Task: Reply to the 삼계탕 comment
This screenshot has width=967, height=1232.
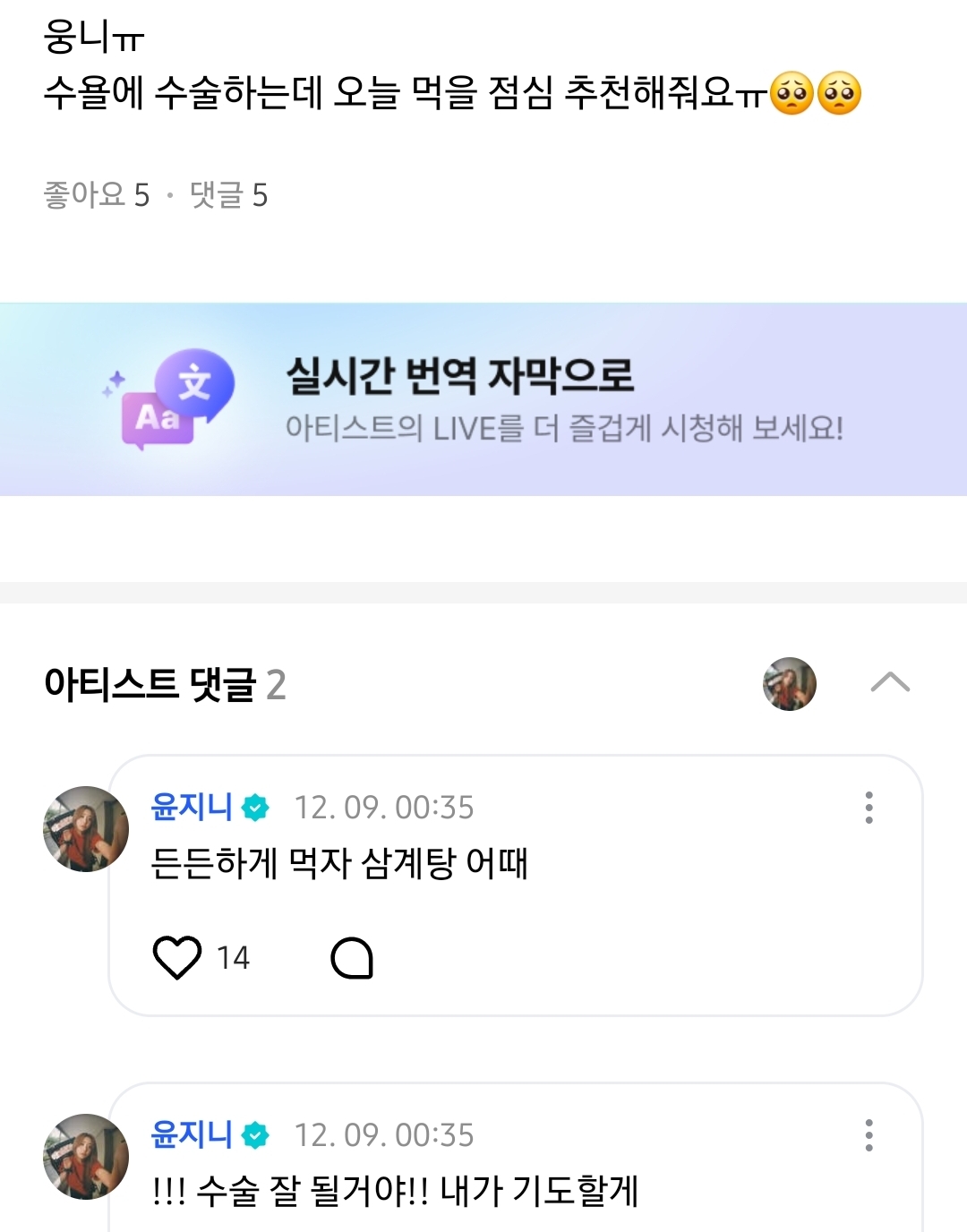Action: (352, 958)
